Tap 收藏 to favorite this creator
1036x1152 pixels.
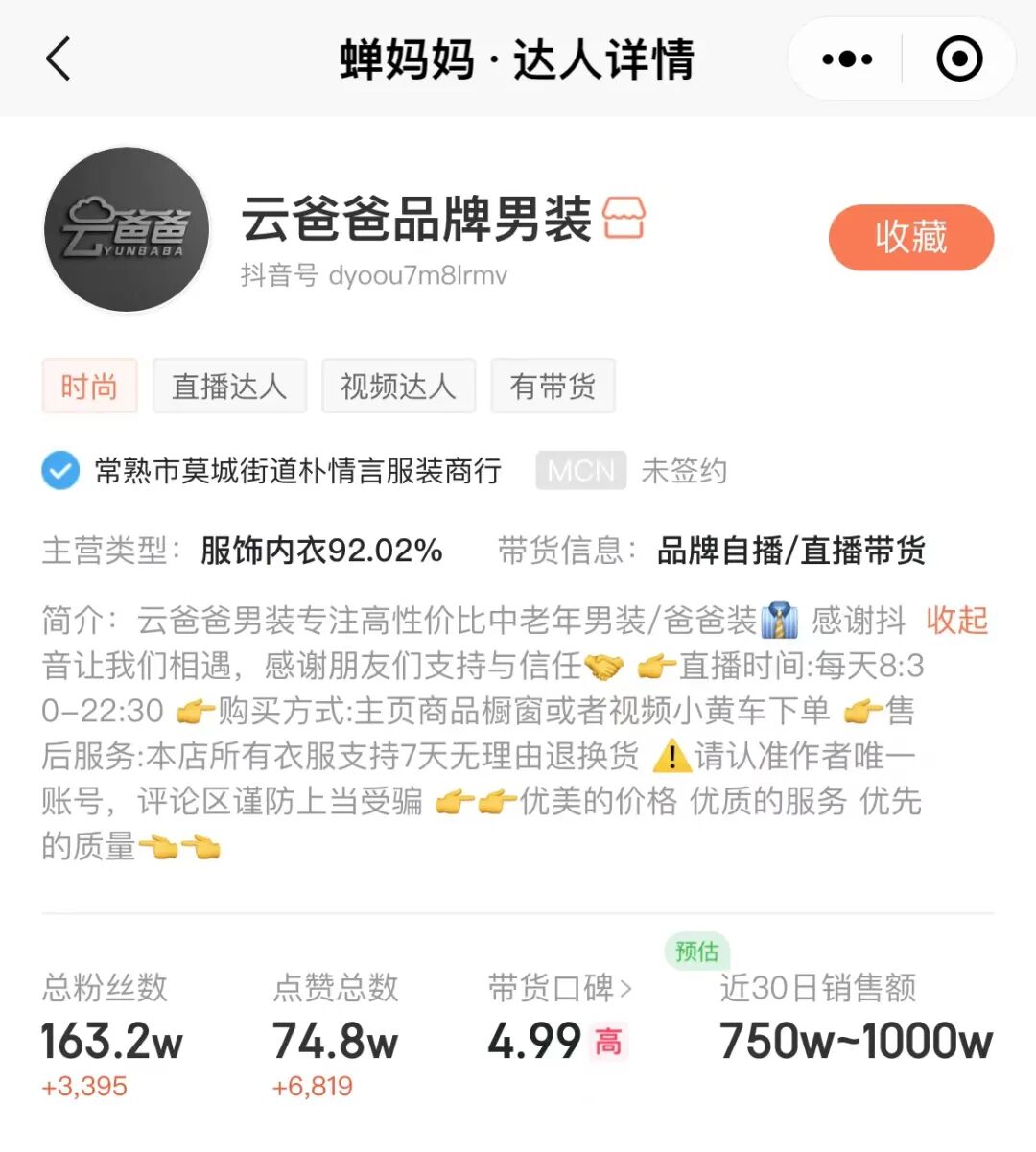click(x=910, y=237)
